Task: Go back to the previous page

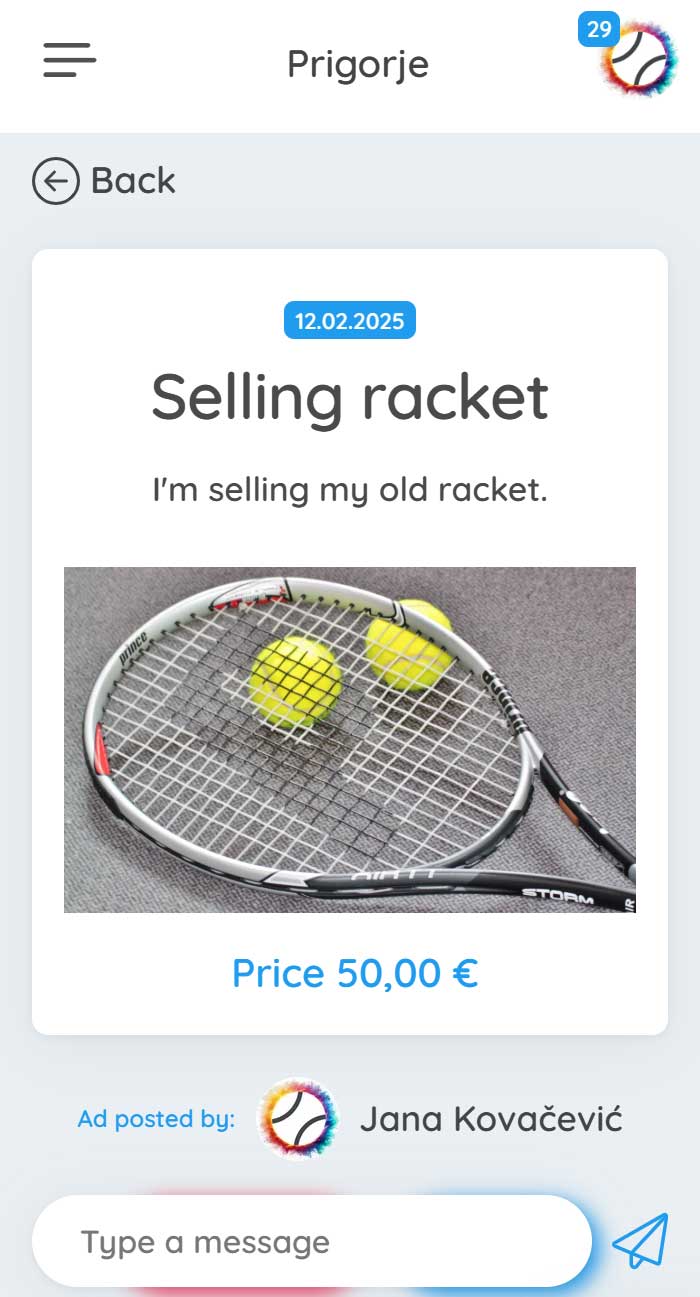Action: (104, 181)
